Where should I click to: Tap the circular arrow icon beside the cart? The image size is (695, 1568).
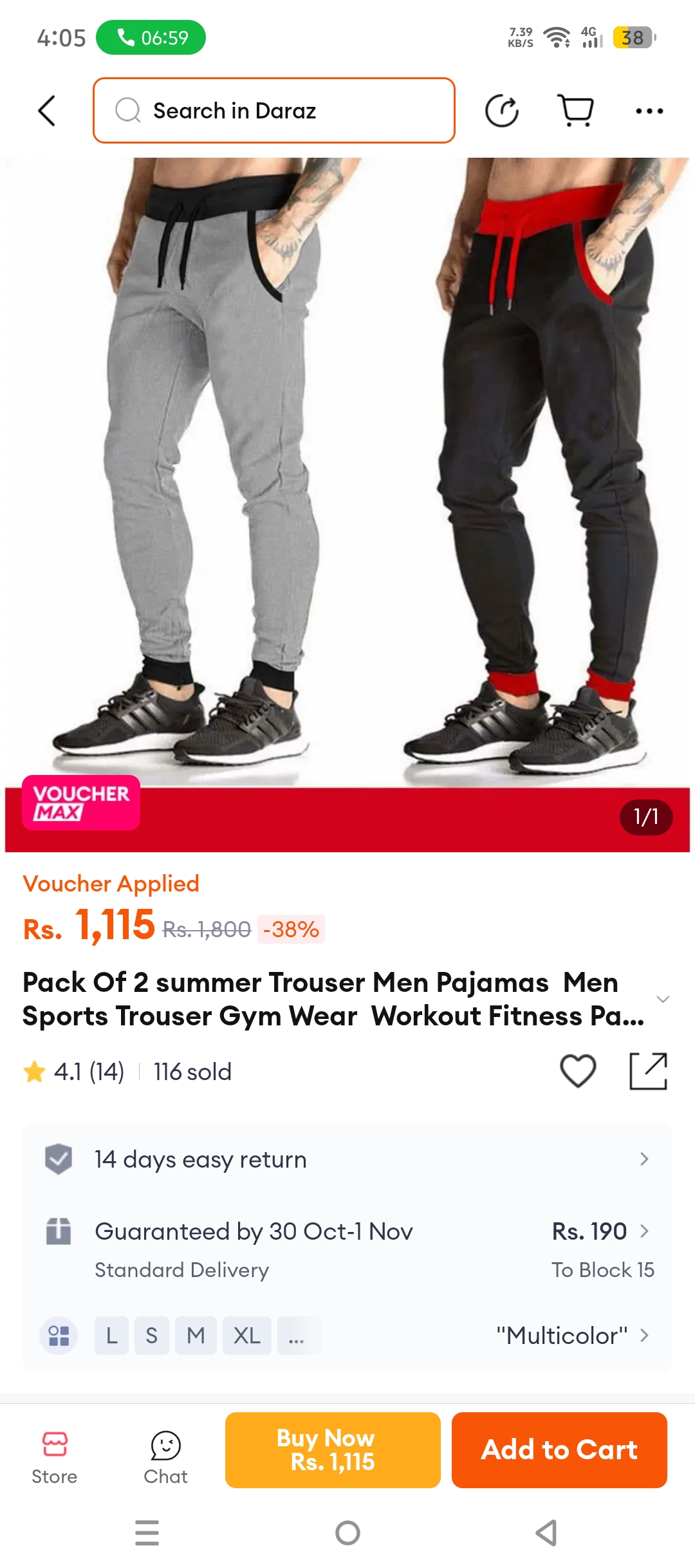coord(502,111)
